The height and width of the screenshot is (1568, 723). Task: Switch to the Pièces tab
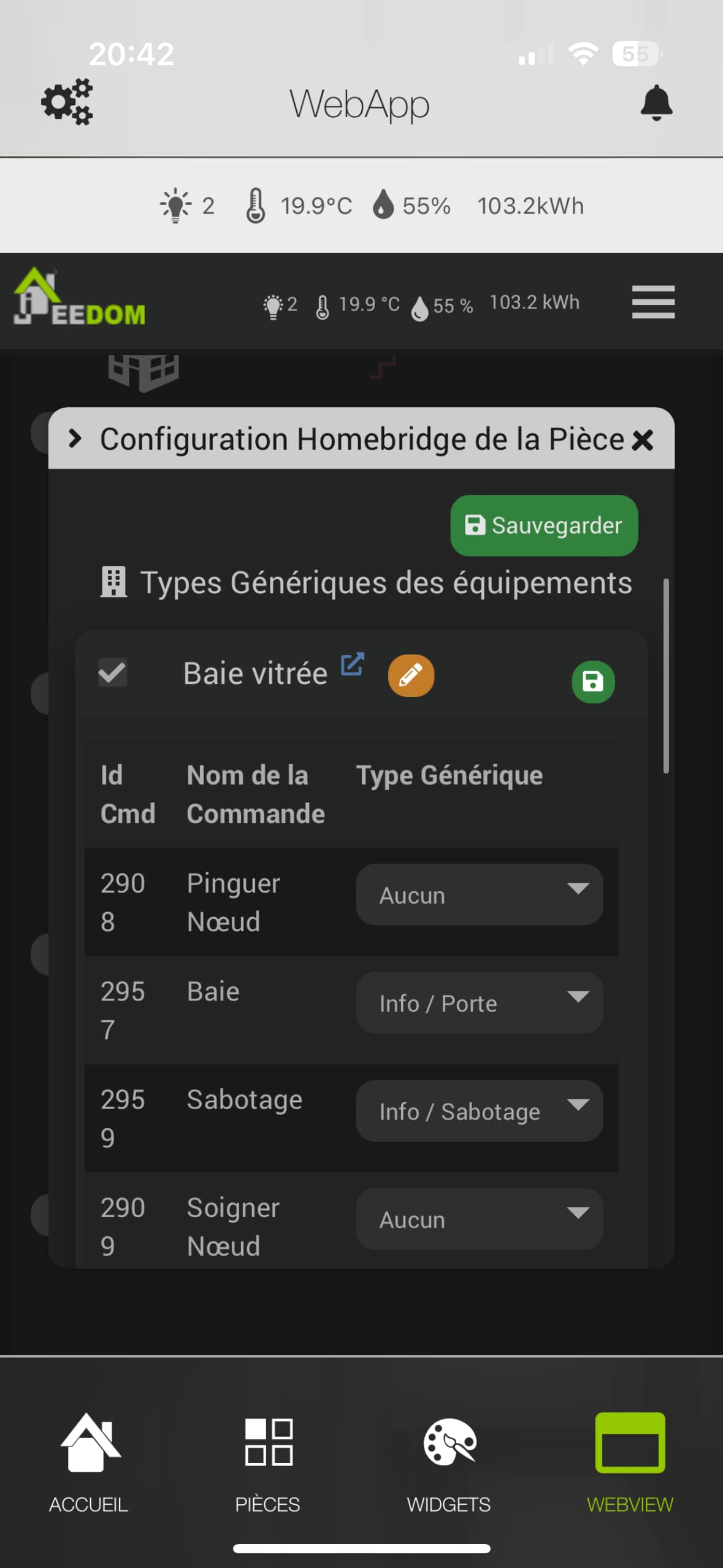[268, 1463]
